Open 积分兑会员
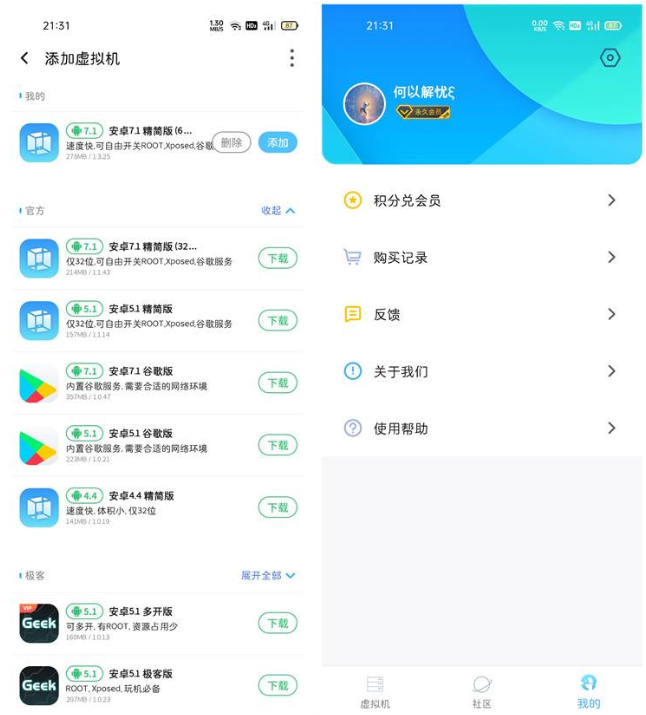Screen dimensions: 646x715 pos(481,201)
